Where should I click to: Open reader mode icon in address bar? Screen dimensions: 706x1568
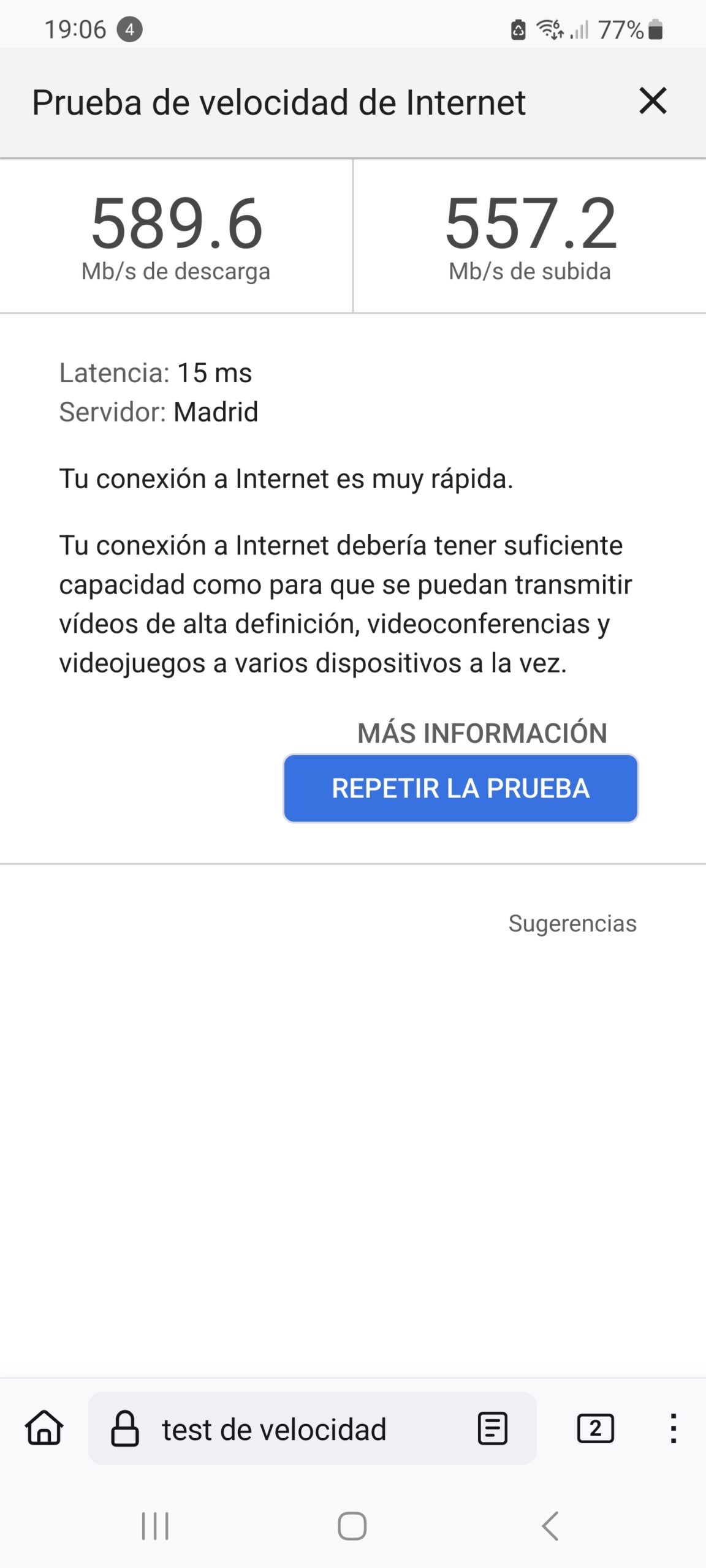pyautogui.click(x=492, y=1429)
